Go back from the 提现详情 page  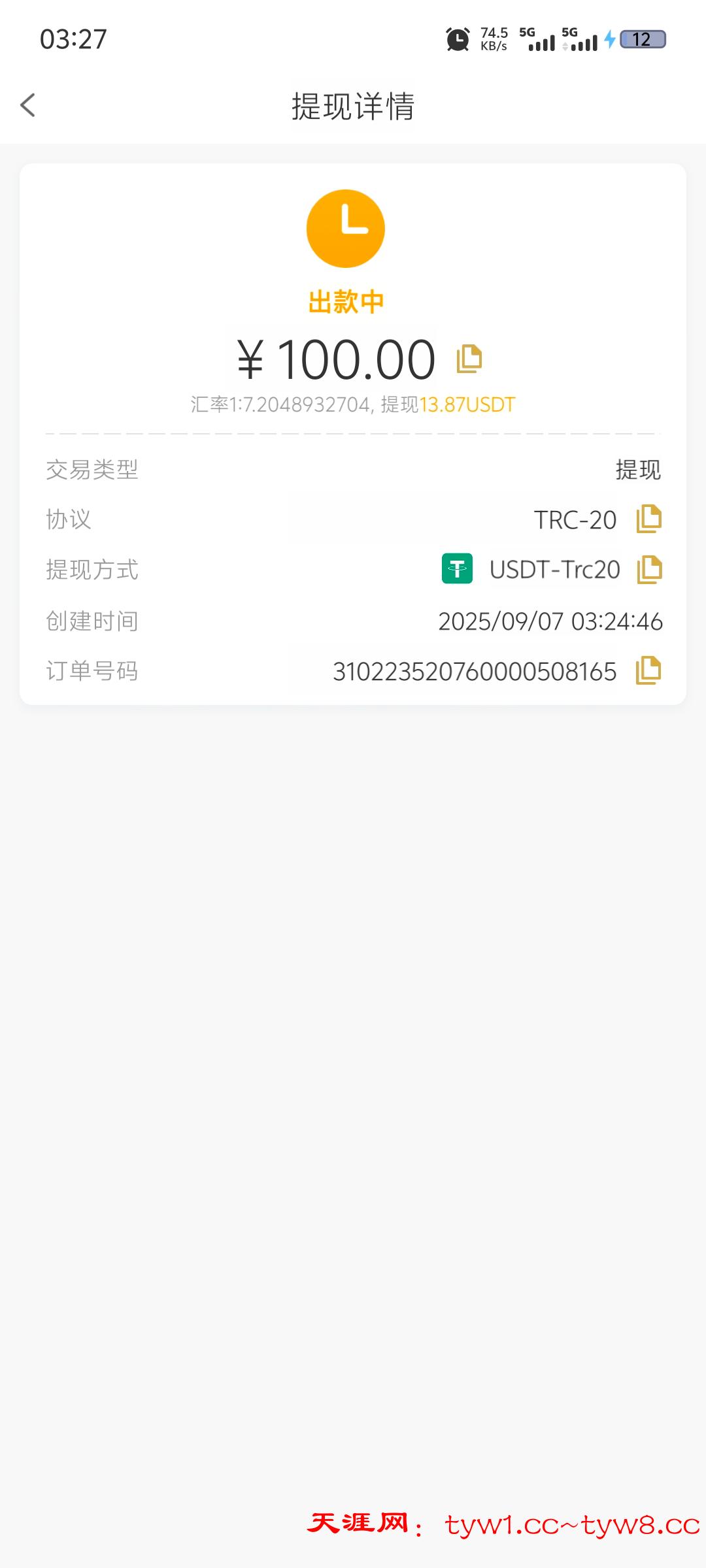tap(27, 105)
